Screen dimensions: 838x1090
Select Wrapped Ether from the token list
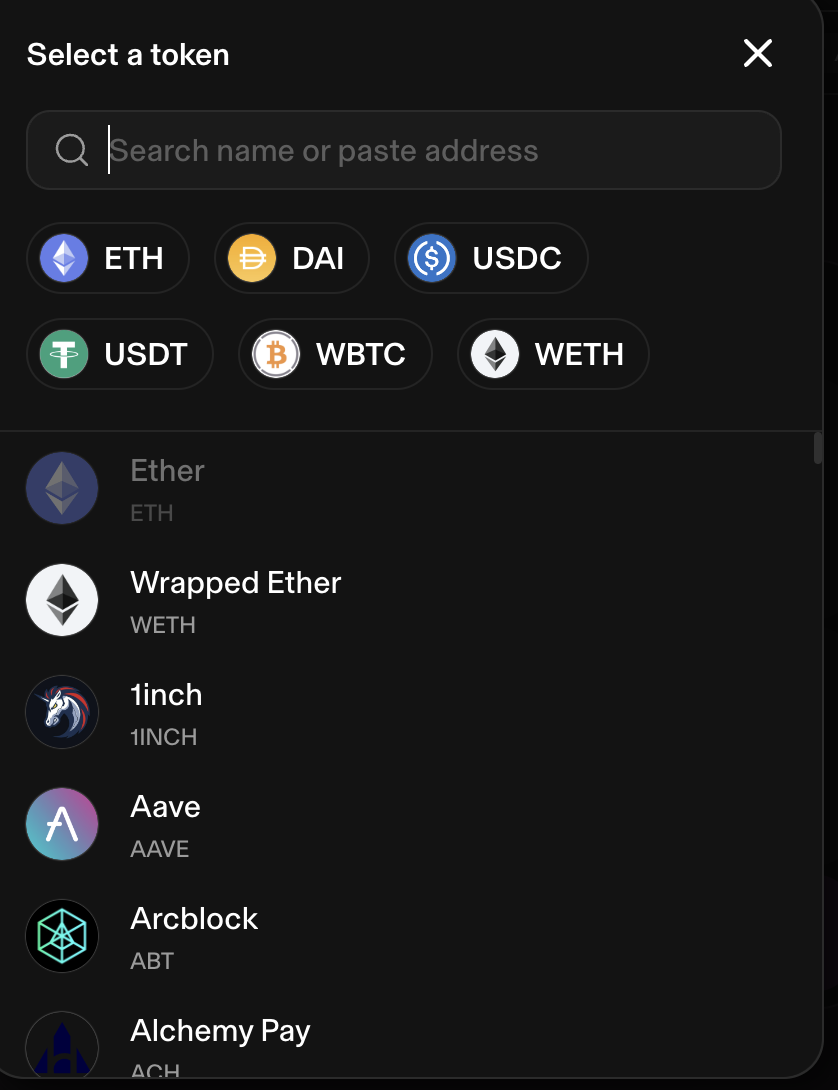235,600
